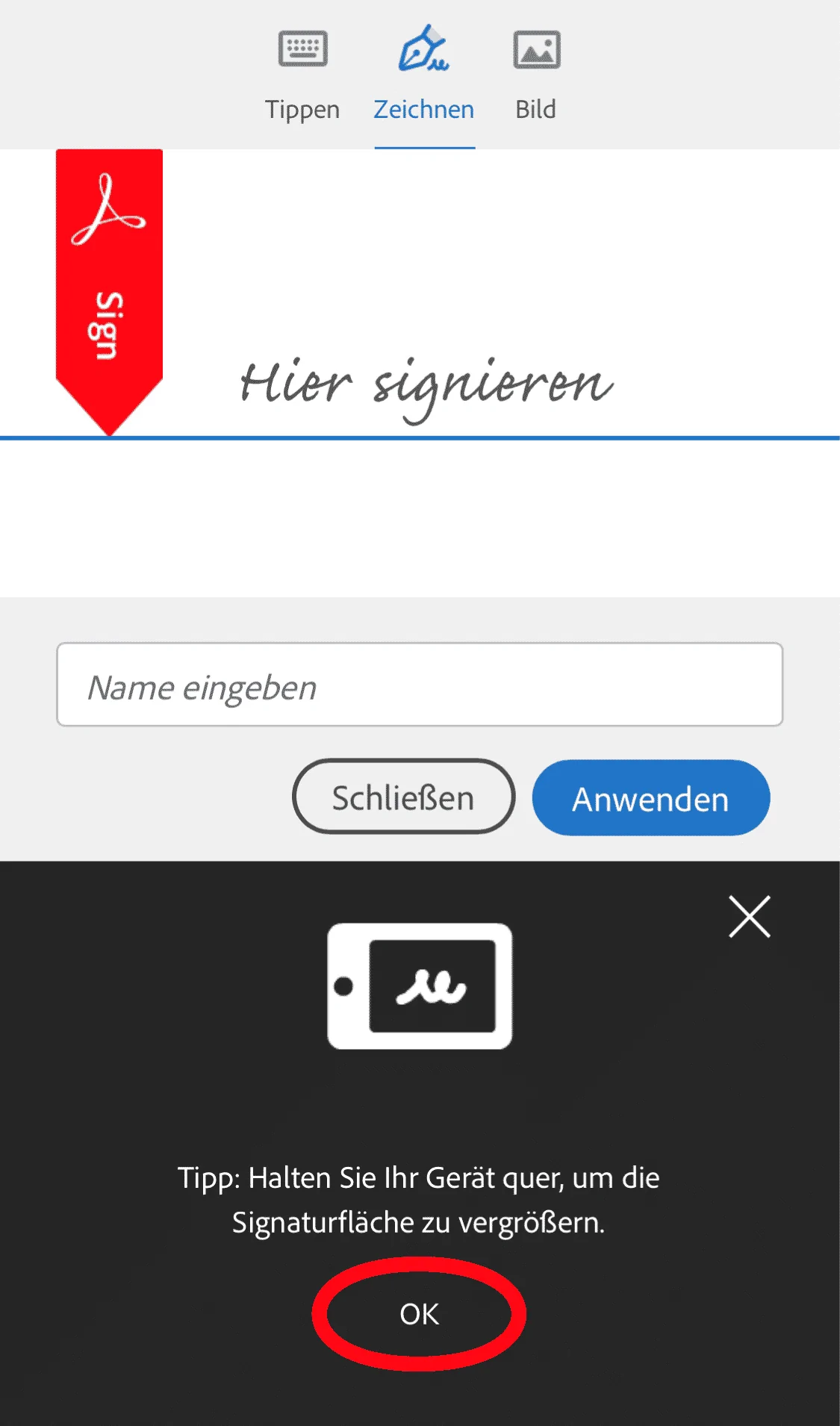Tap the Name eingeben field
This screenshot has height=1426, width=840.
point(420,685)
